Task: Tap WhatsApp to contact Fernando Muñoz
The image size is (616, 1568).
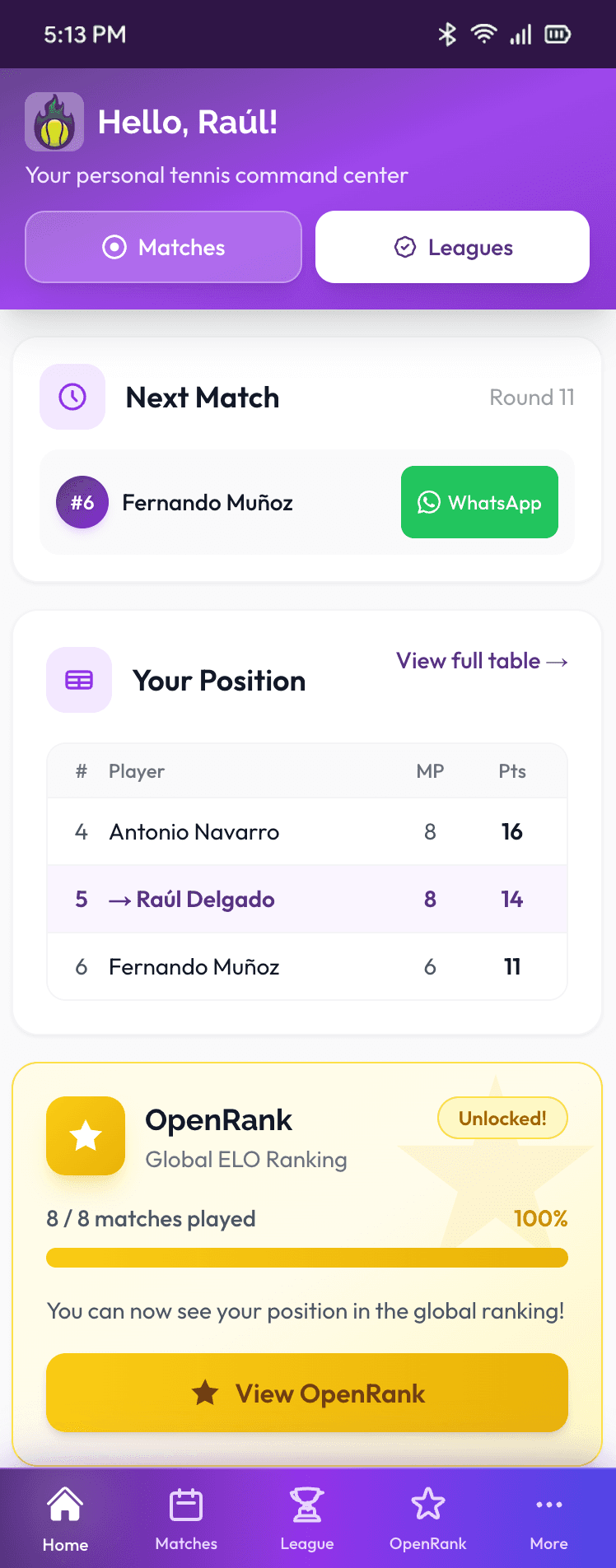Action: pyautogui.click(x=478, y=502)
